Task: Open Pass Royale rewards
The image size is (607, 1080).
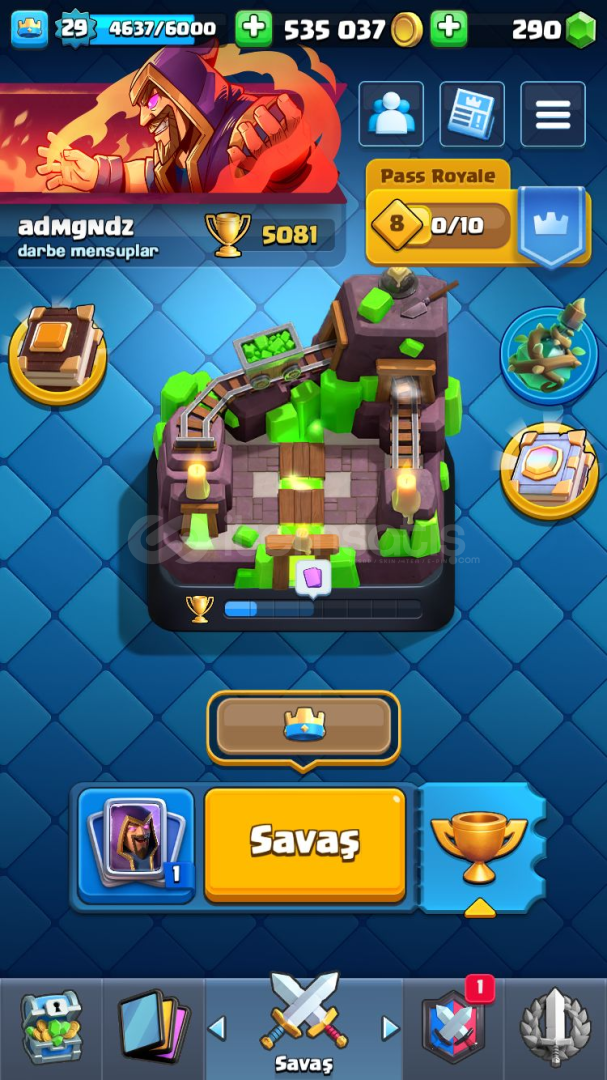Action: point(478,214)
